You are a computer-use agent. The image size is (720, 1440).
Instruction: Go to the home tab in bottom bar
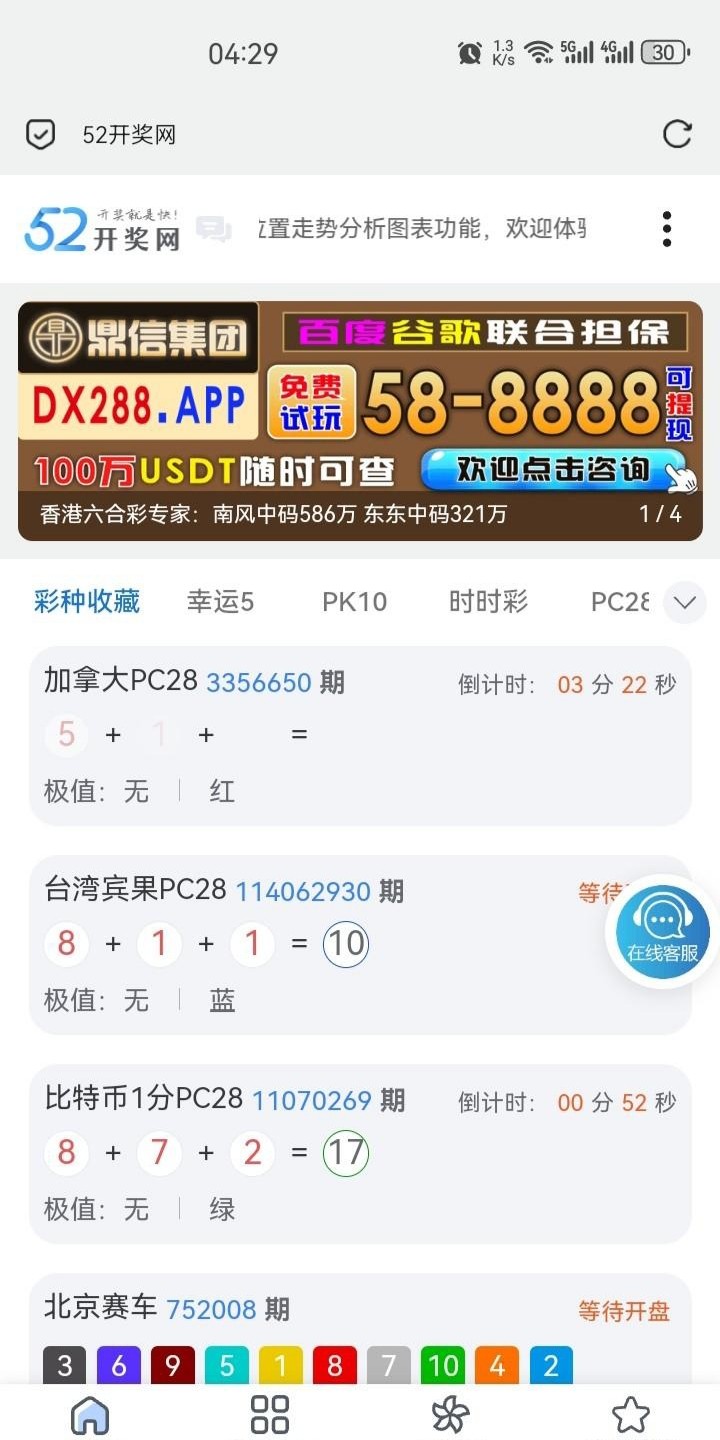[90, 1414]
